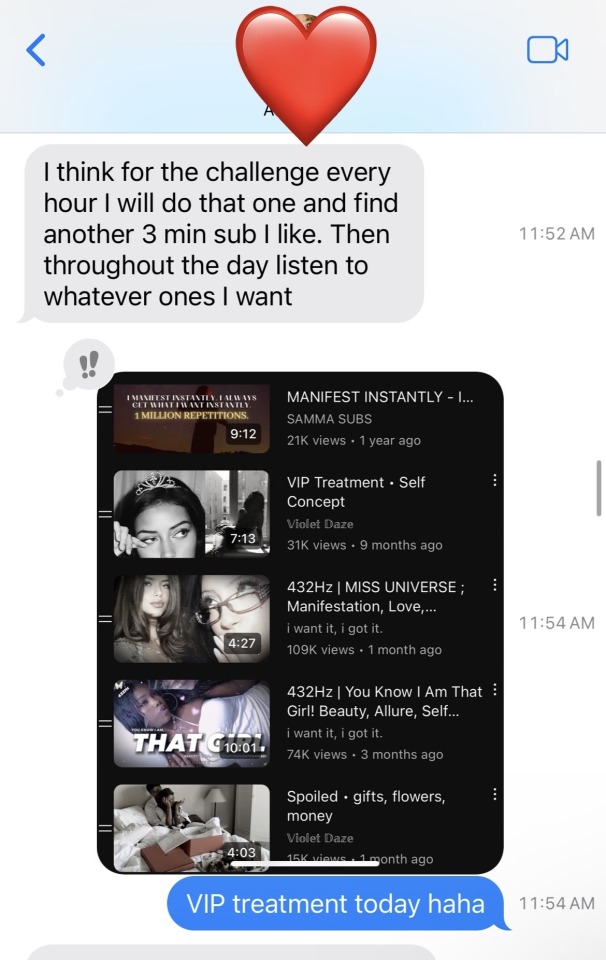
Task: Start a FaceTime video call
Action: [x=547, y=49]
